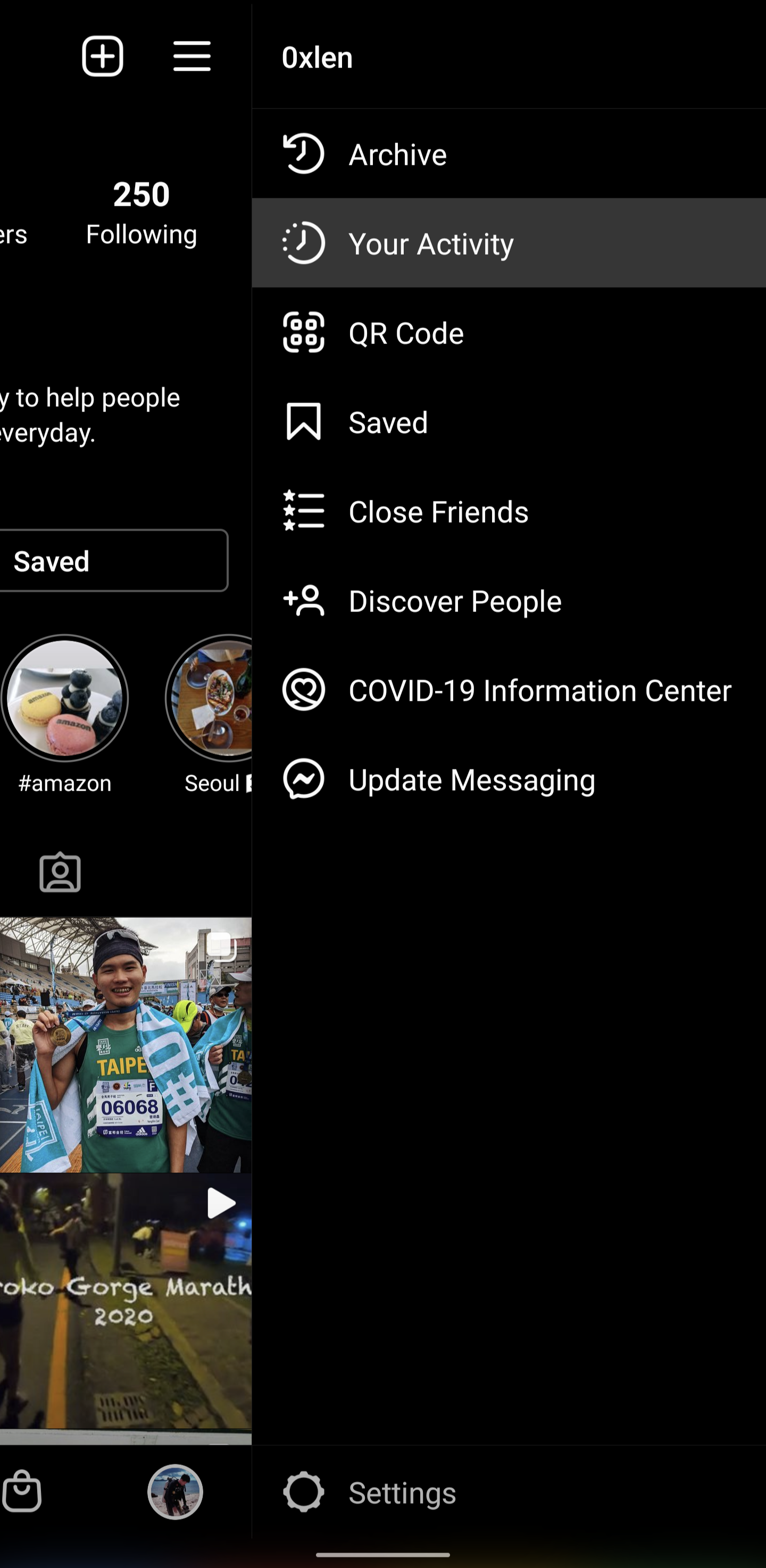
Task: Open the QR Code option
Action: [x=405, y=333]
